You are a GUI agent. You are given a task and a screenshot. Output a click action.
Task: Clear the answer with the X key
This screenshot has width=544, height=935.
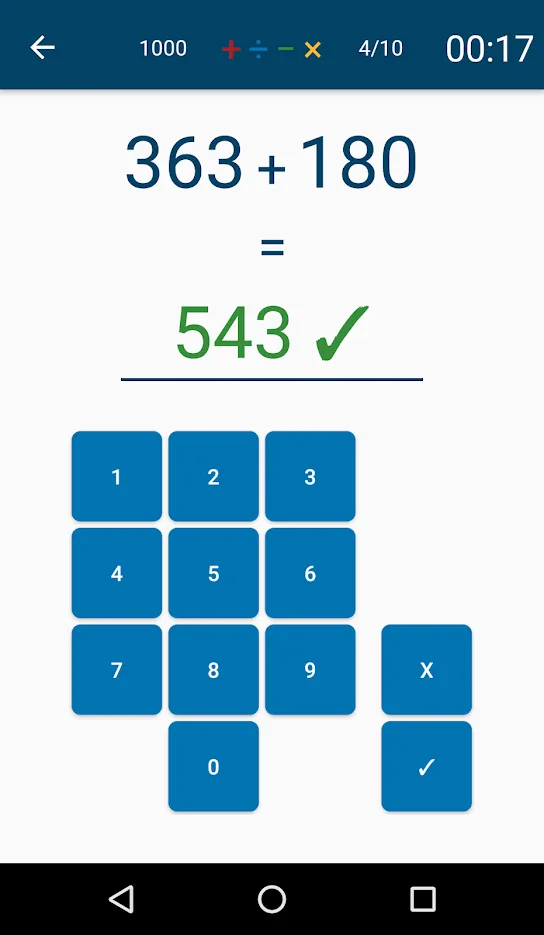(426, 670)
